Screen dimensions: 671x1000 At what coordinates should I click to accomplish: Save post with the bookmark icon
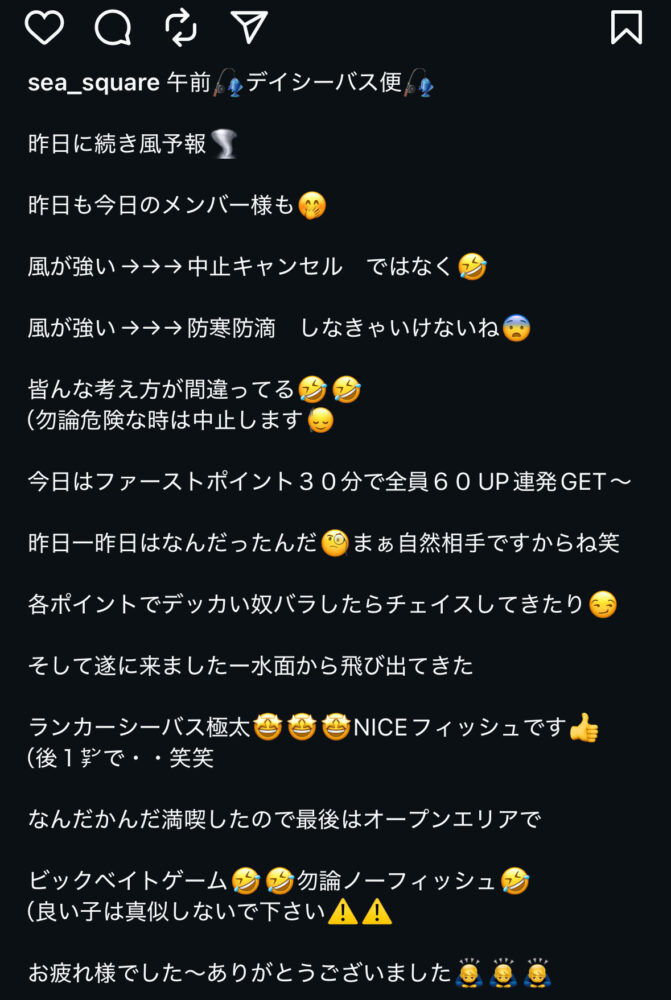(626, 27)
